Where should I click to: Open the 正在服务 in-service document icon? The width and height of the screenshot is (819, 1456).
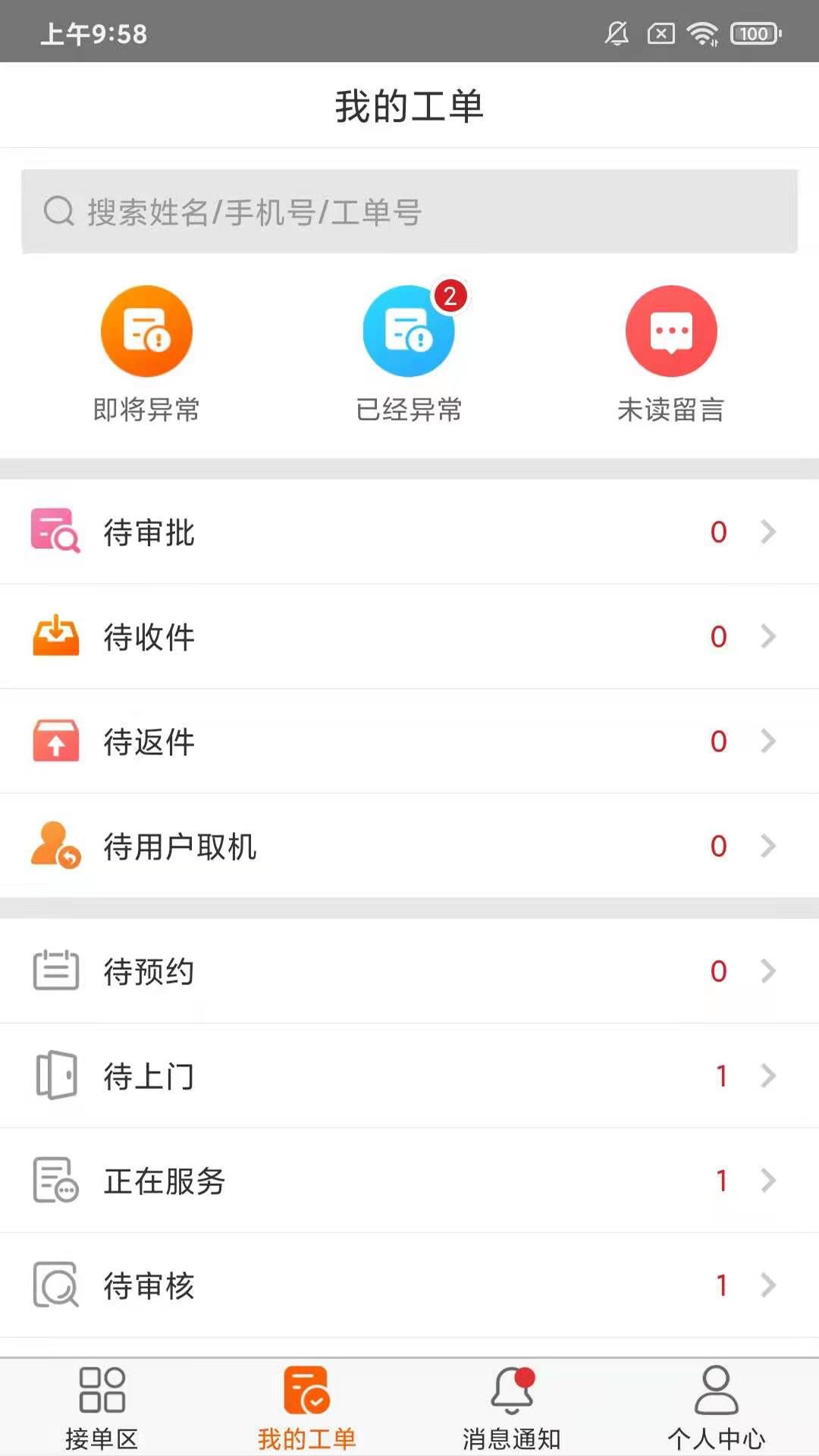55,1180
